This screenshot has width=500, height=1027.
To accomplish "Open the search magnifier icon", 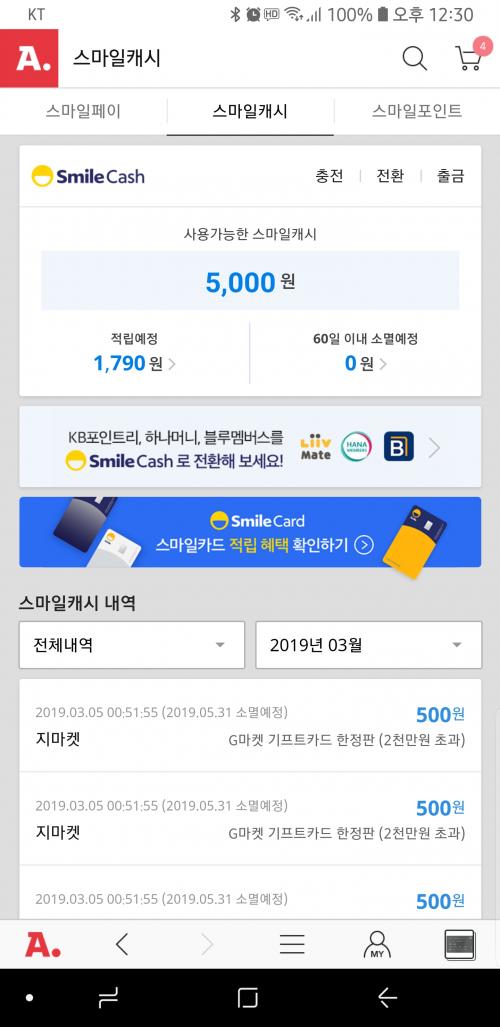I will click(x=414, y=58).
